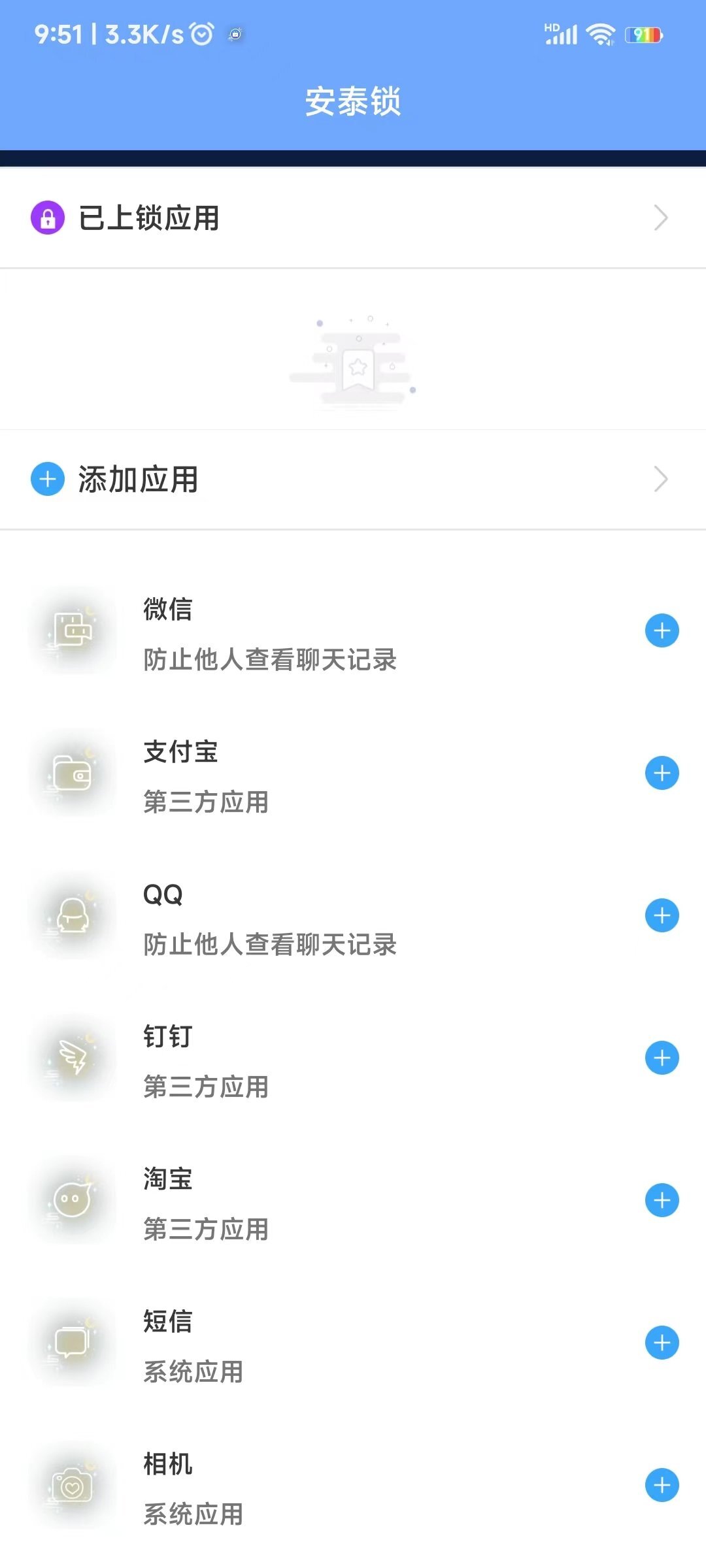Select the WeChat (微信) app icon
The width and height of the screenshot is (706, 1568).
pos(71,630)
